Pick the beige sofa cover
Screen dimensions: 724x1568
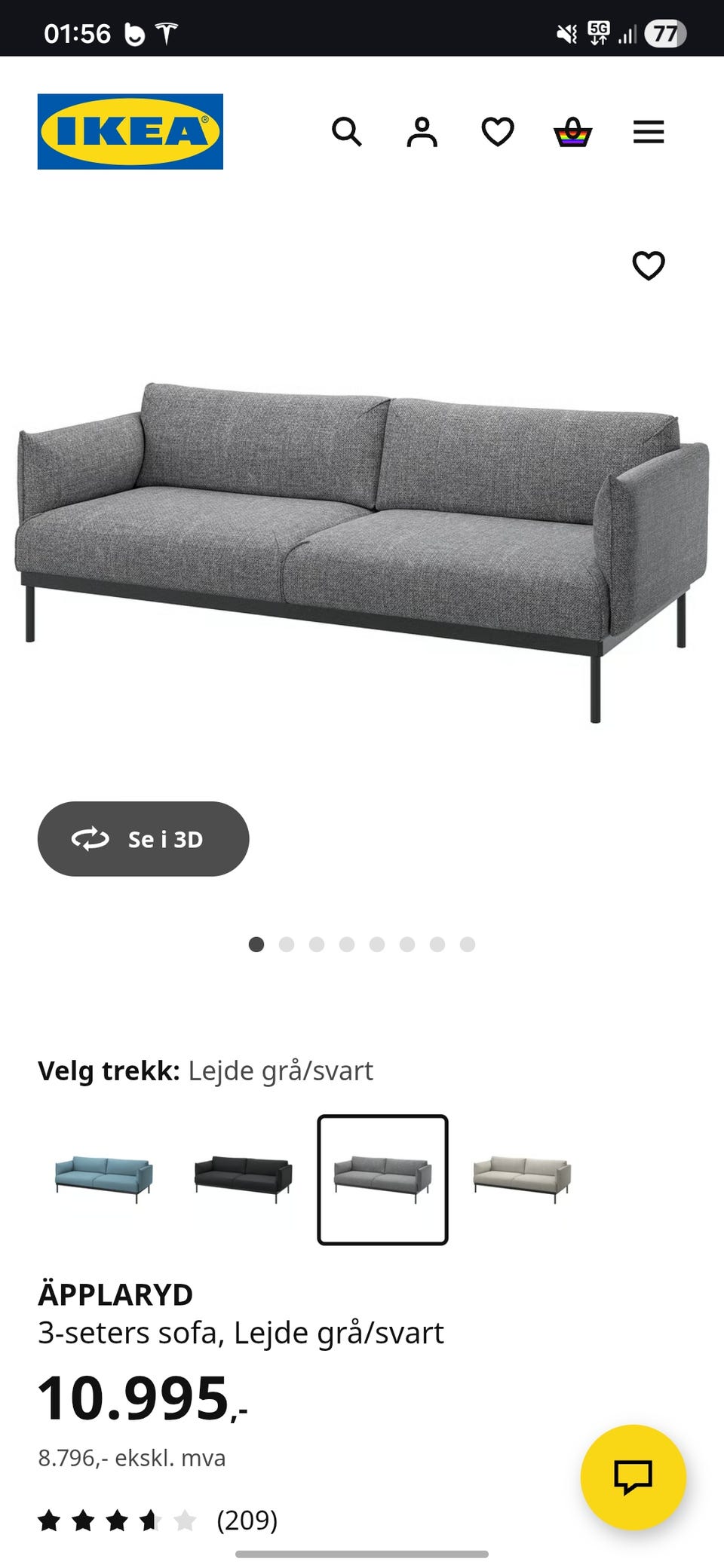(522, 1179)
